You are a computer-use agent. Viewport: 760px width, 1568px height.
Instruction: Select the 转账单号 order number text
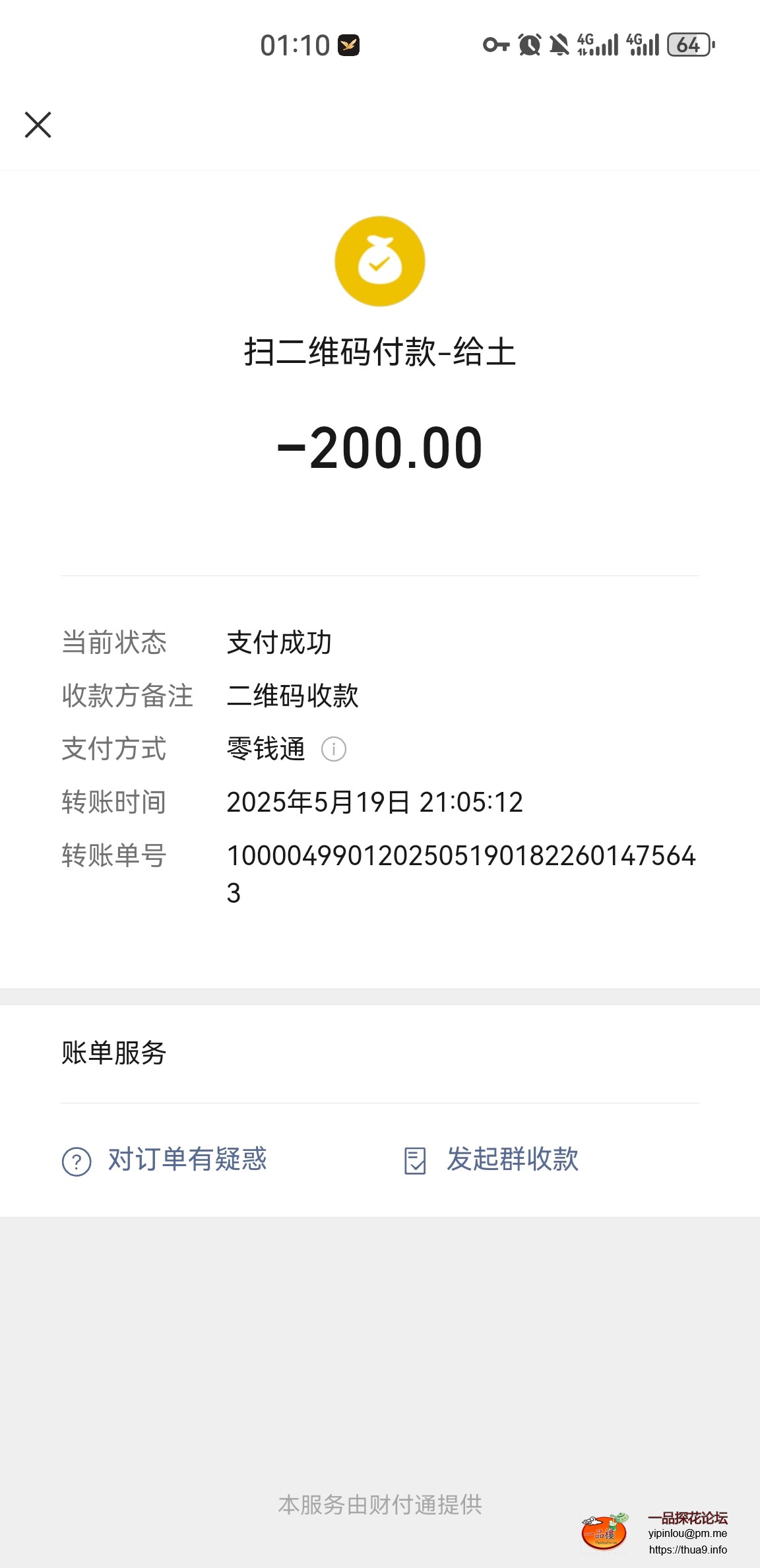tap(462, 857)
